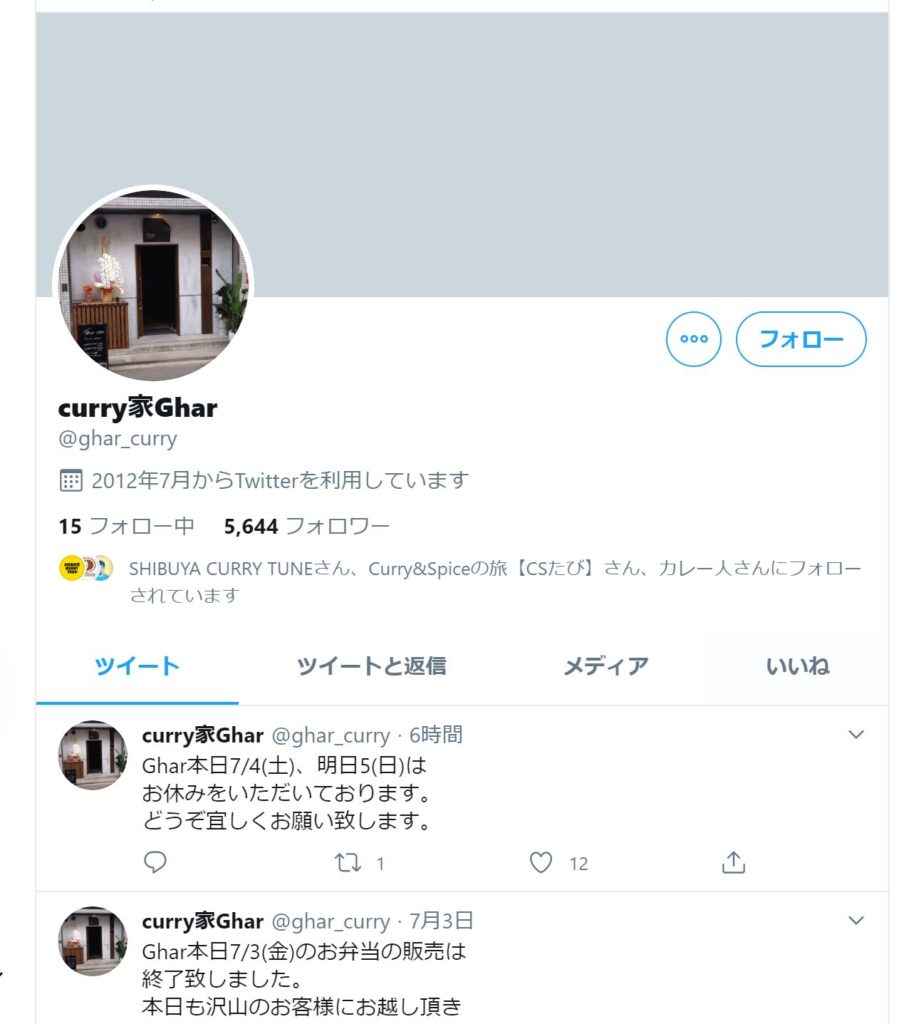
Task: Switch to the いいね tab
Action: point(797,666)
